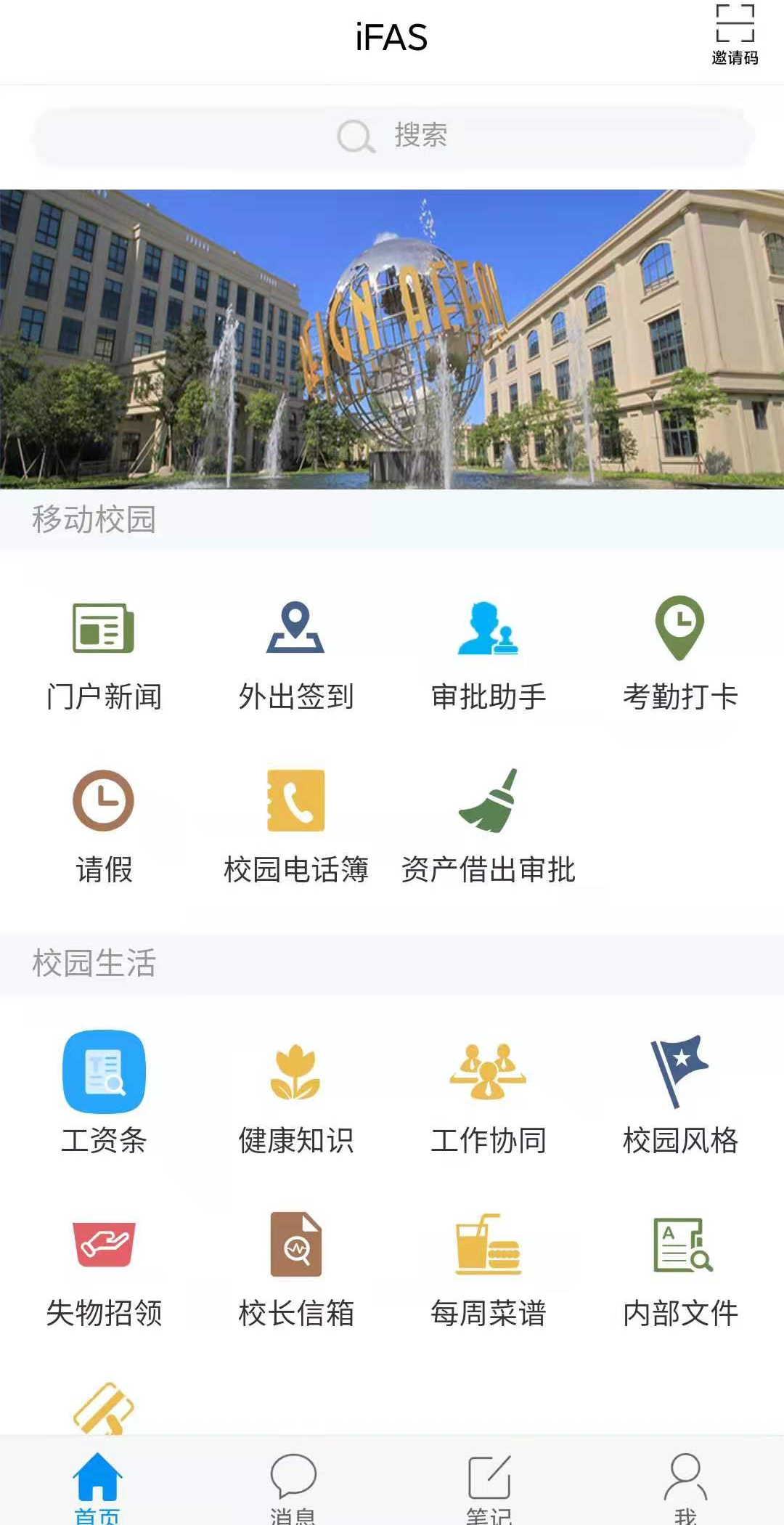The image size is (784, 1525).
Task: Tap the 搜索 search field
Action: click(392, 136)
